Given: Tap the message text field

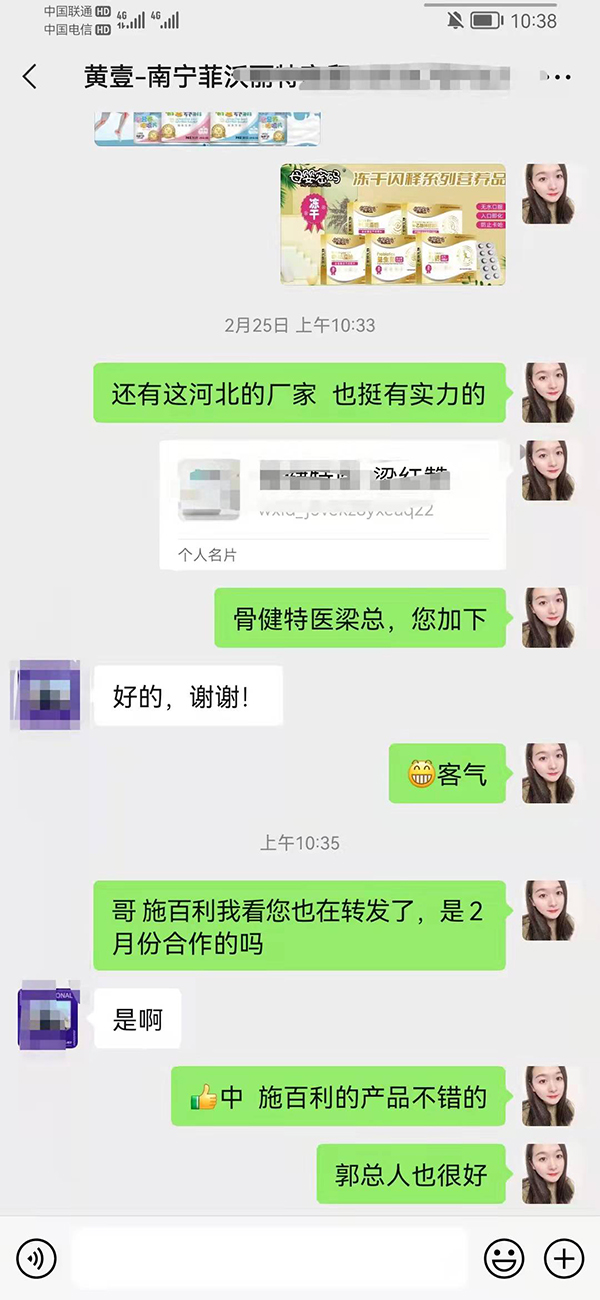Looking at the screenshot, I should (270, 1258).
